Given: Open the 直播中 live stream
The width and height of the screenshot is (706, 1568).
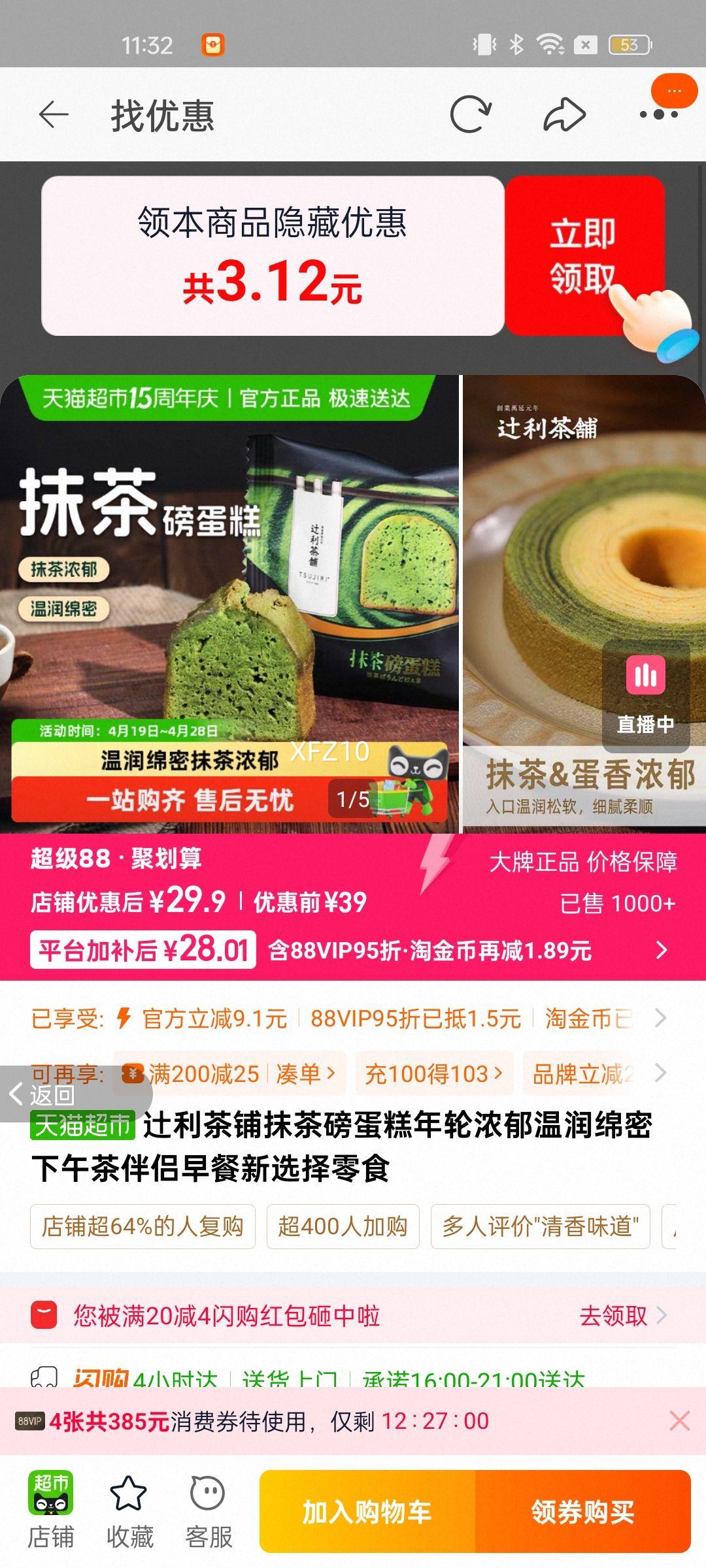Looking at the screenshot, I should click(645, 696).
